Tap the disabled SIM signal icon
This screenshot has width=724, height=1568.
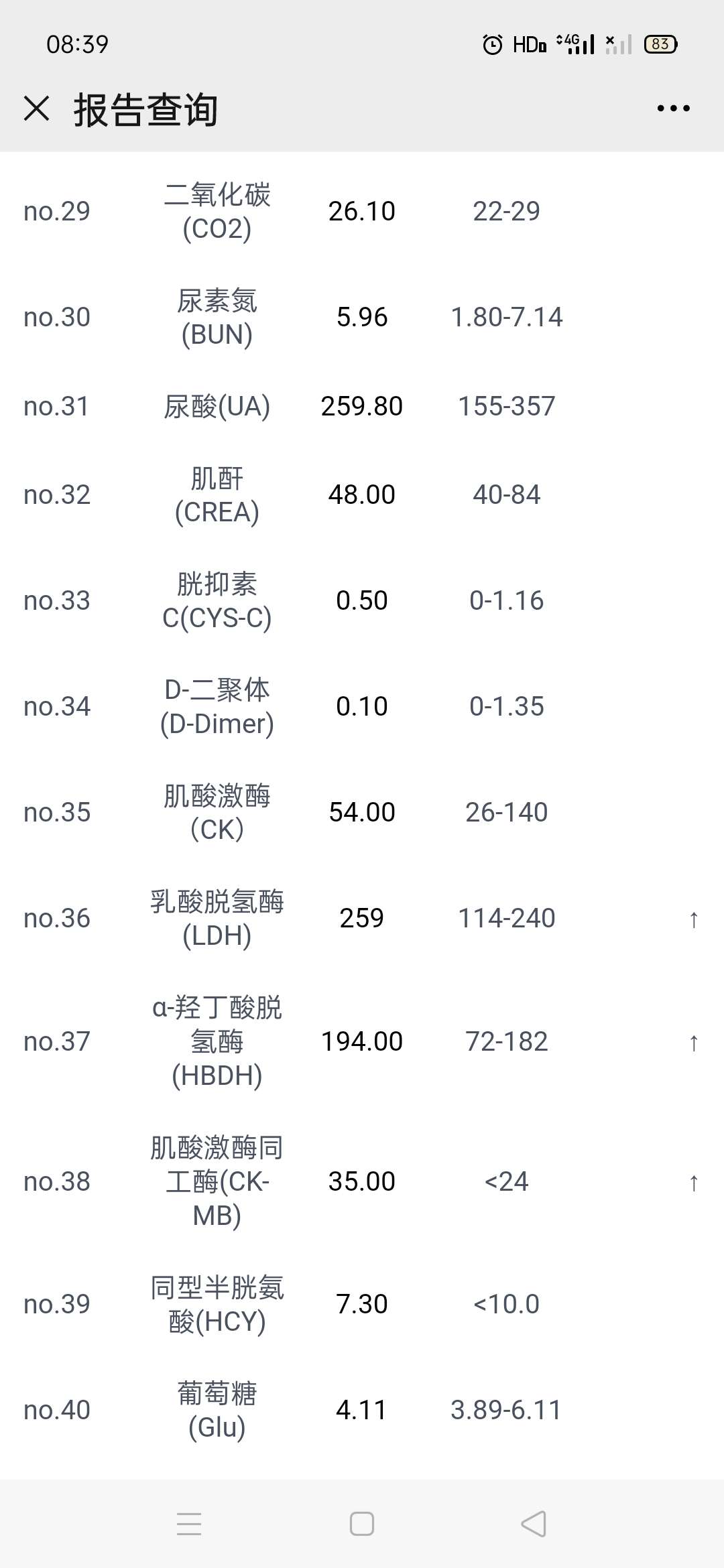click(x=617, y=45)
